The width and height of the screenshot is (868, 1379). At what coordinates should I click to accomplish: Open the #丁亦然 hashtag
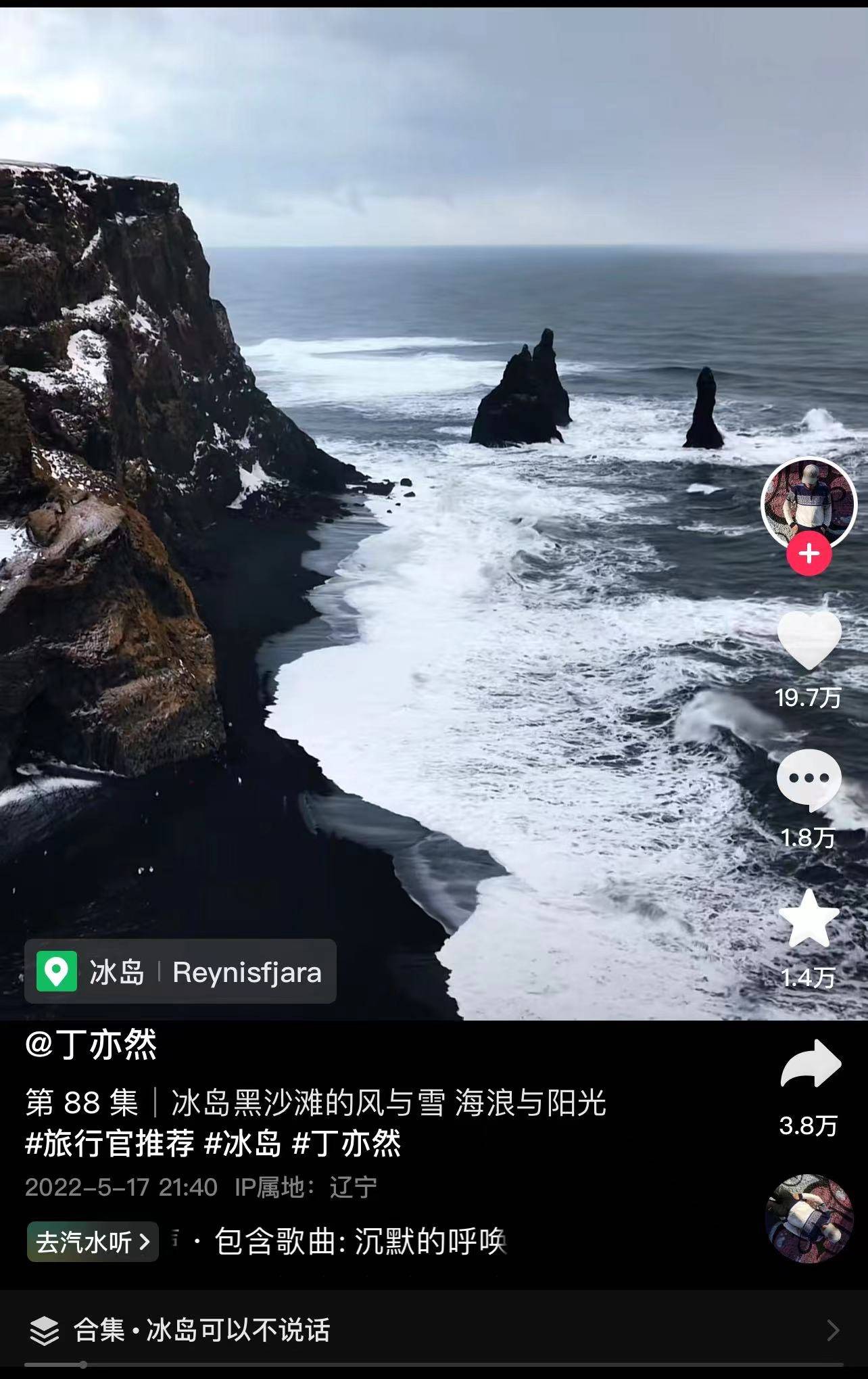pyautogui.click(x=347, y=1144)
